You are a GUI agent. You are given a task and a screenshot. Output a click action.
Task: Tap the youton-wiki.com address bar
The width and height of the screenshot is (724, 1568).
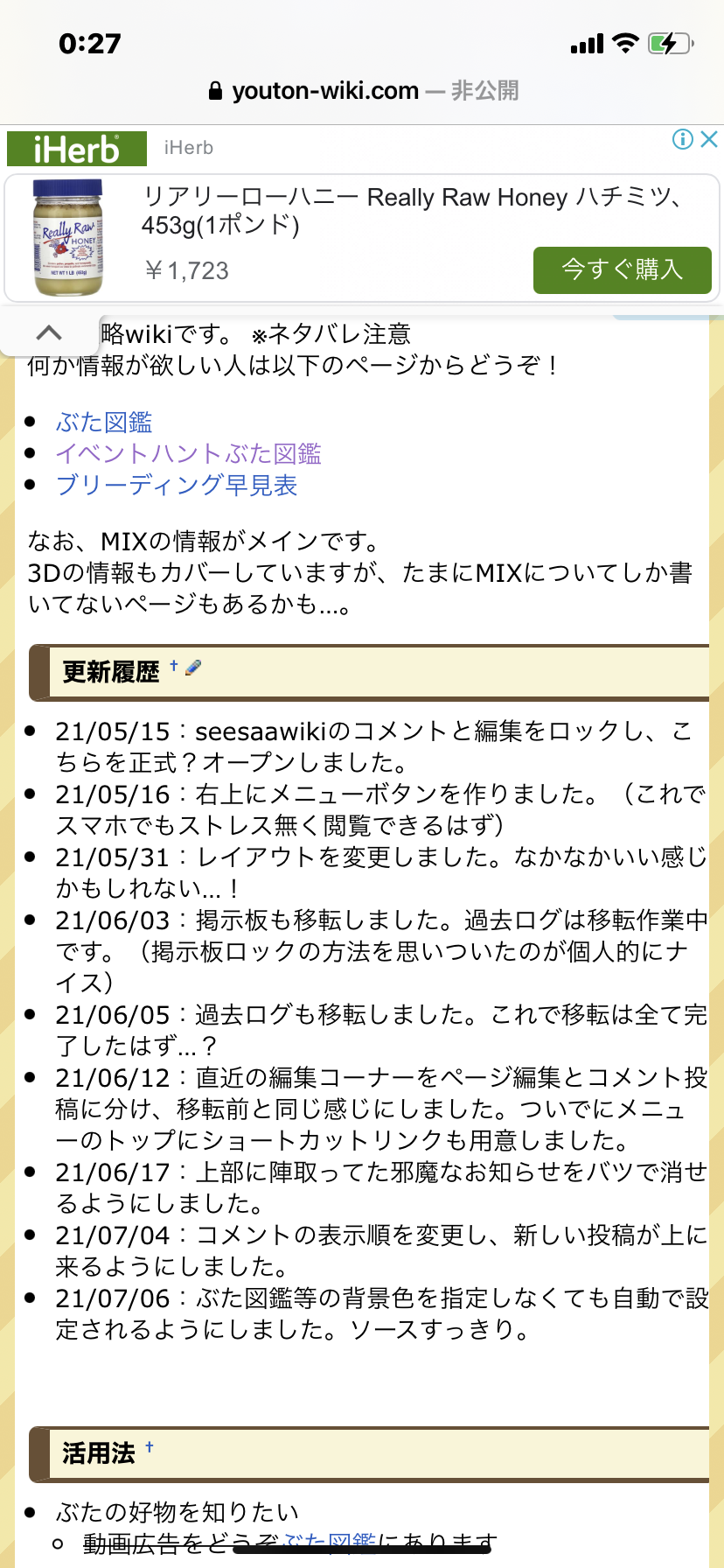[x=362, y=91]
